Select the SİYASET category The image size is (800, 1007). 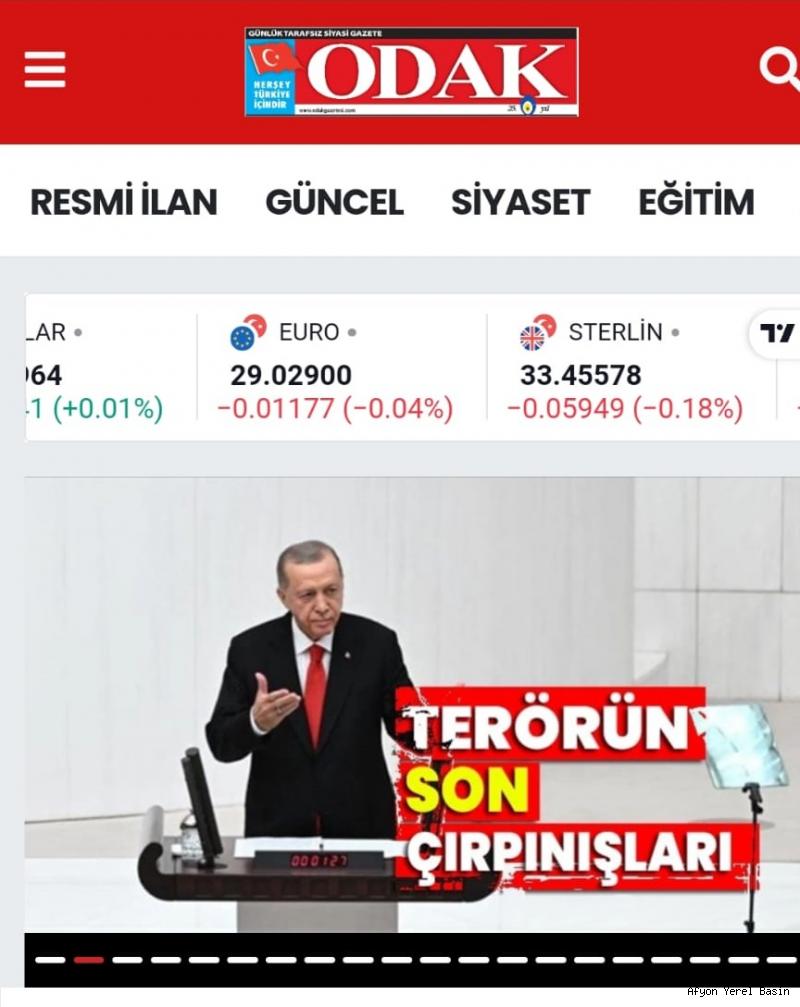[x=520, y=202]
